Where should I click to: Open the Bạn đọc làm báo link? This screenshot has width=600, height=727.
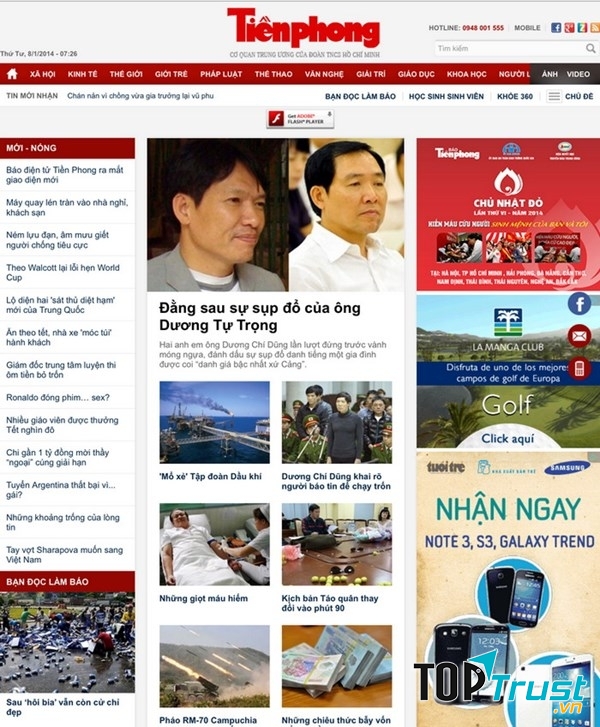[x=361, y=96]
